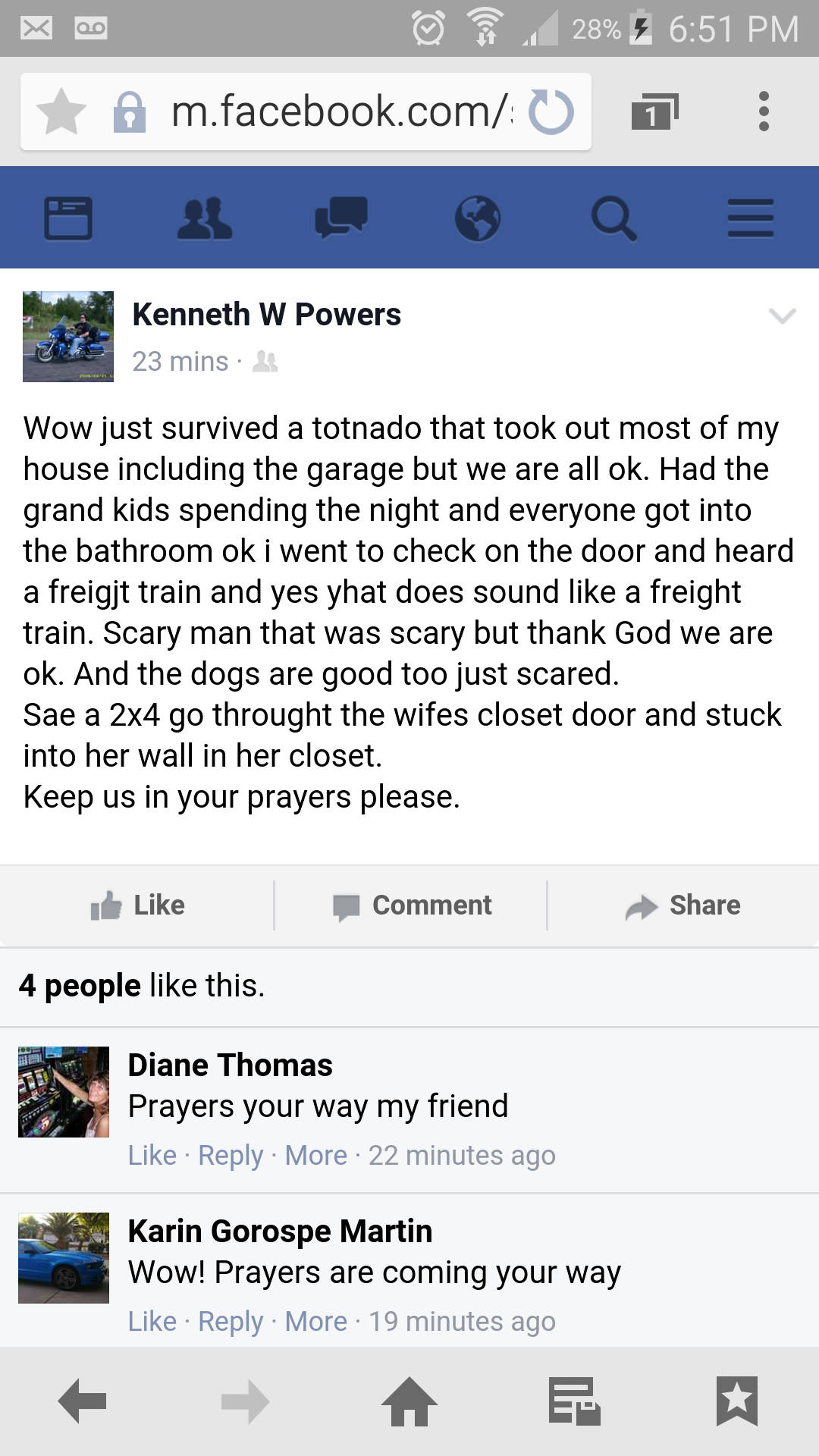The height and width of the screenshot is (1456, 819).
Task: Open Kenneth W Powers' profile
Action: point(266,314)
